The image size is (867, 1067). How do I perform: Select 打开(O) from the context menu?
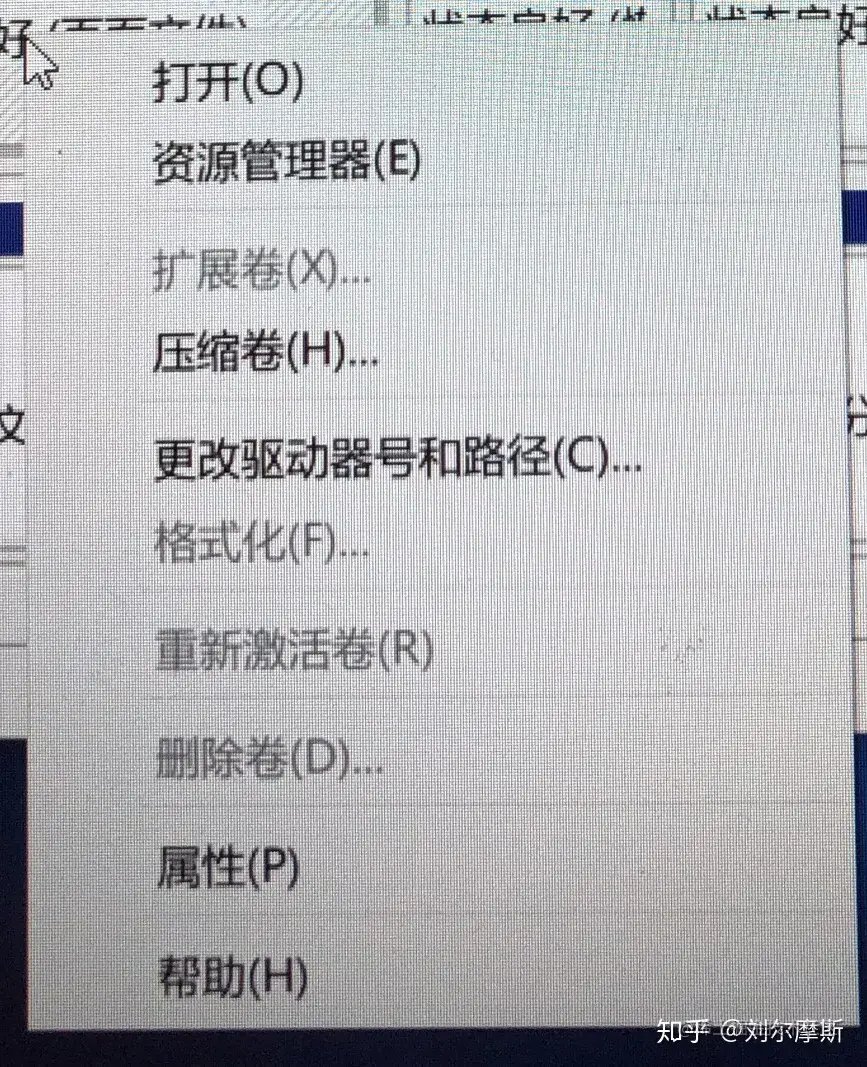pyautogui.click(x=226, y=82)
